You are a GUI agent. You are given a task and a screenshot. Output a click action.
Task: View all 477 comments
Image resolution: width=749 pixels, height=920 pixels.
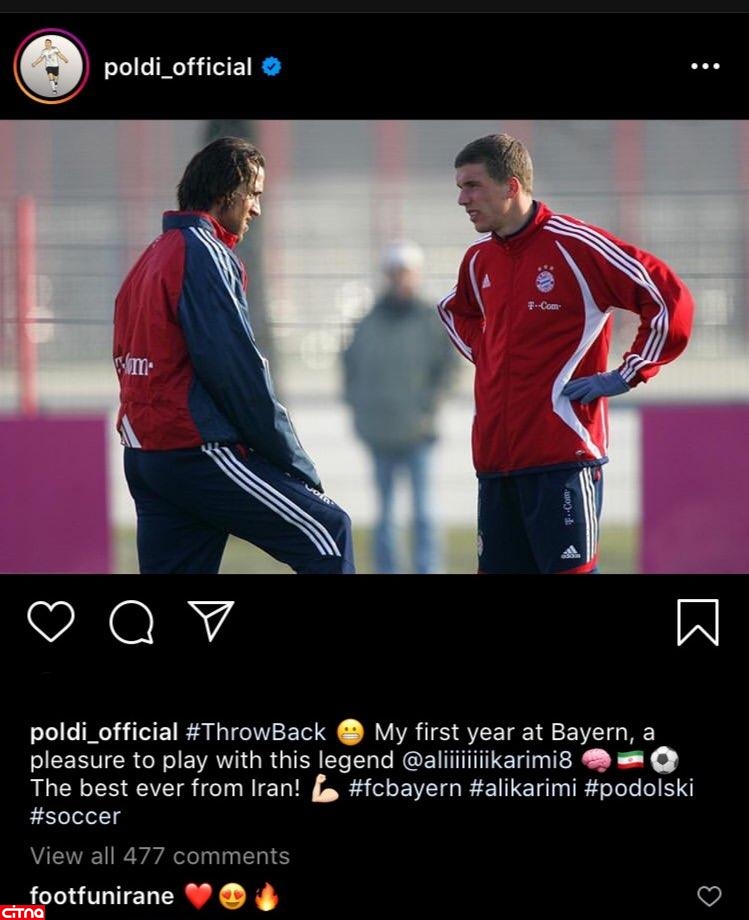click(160, 856)
